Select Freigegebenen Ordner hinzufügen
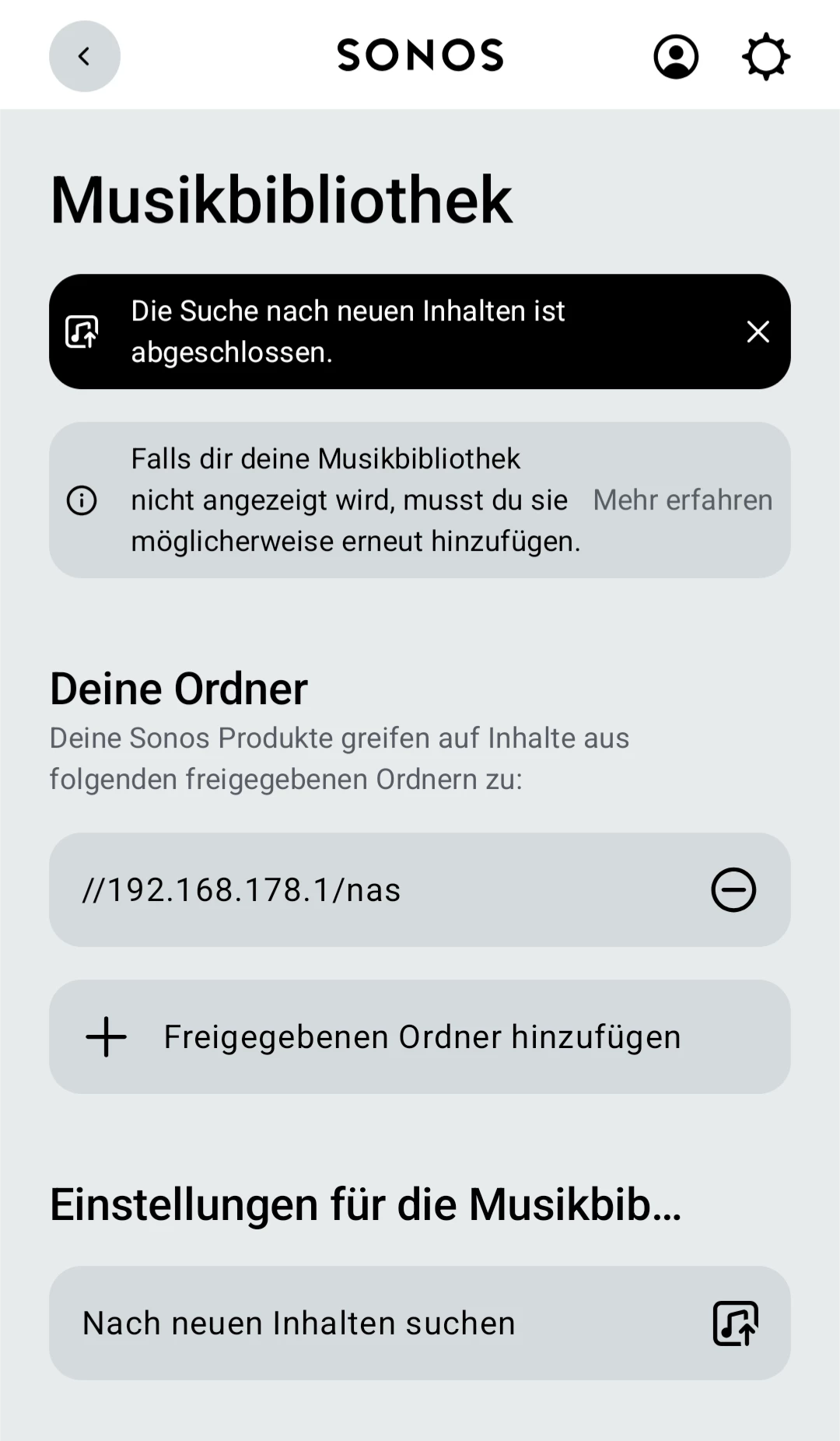Image resolution: width=840 pixels, height=1441 pixels. (420, 1037)
